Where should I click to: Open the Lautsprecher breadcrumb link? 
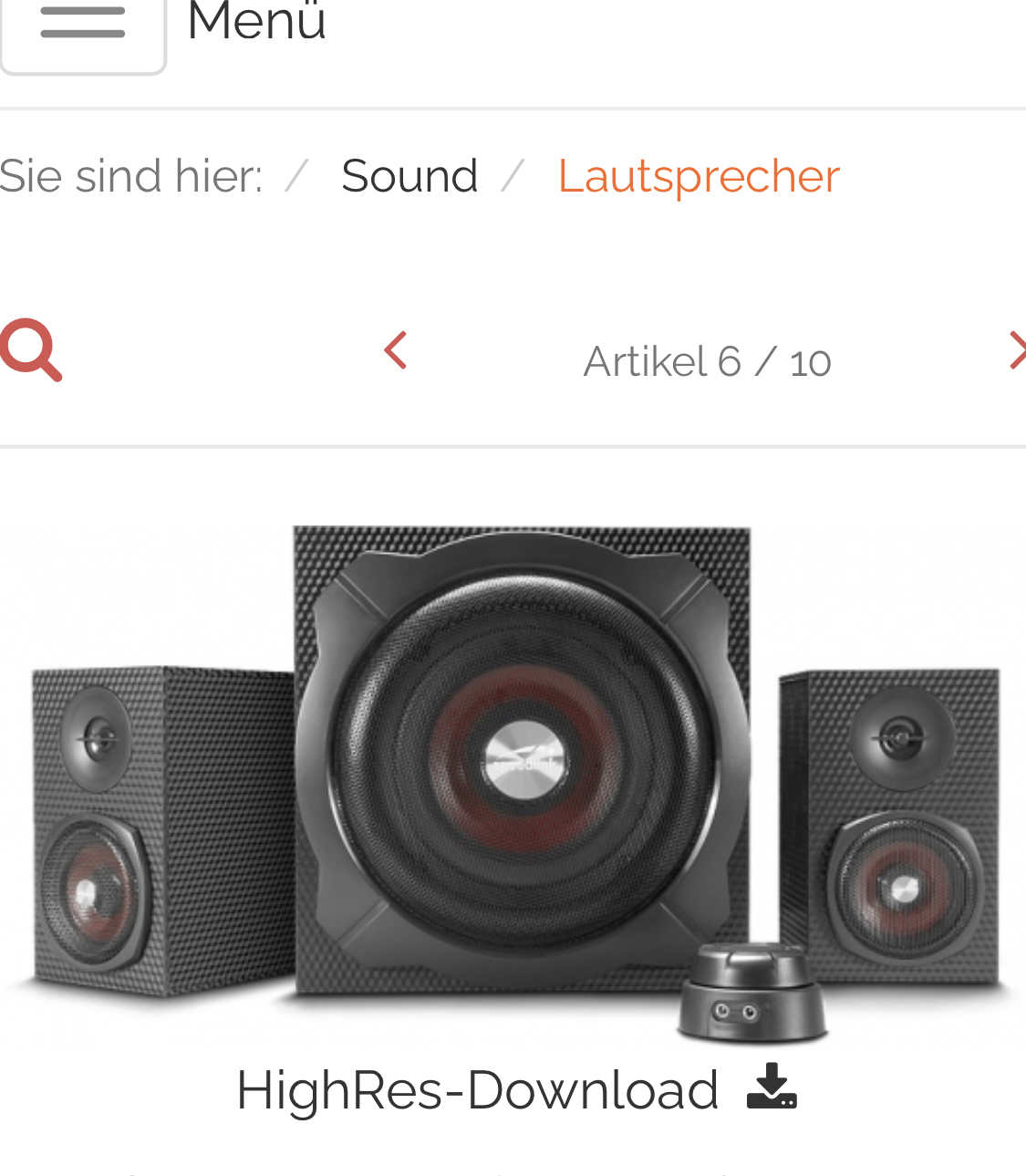(699, 175)
